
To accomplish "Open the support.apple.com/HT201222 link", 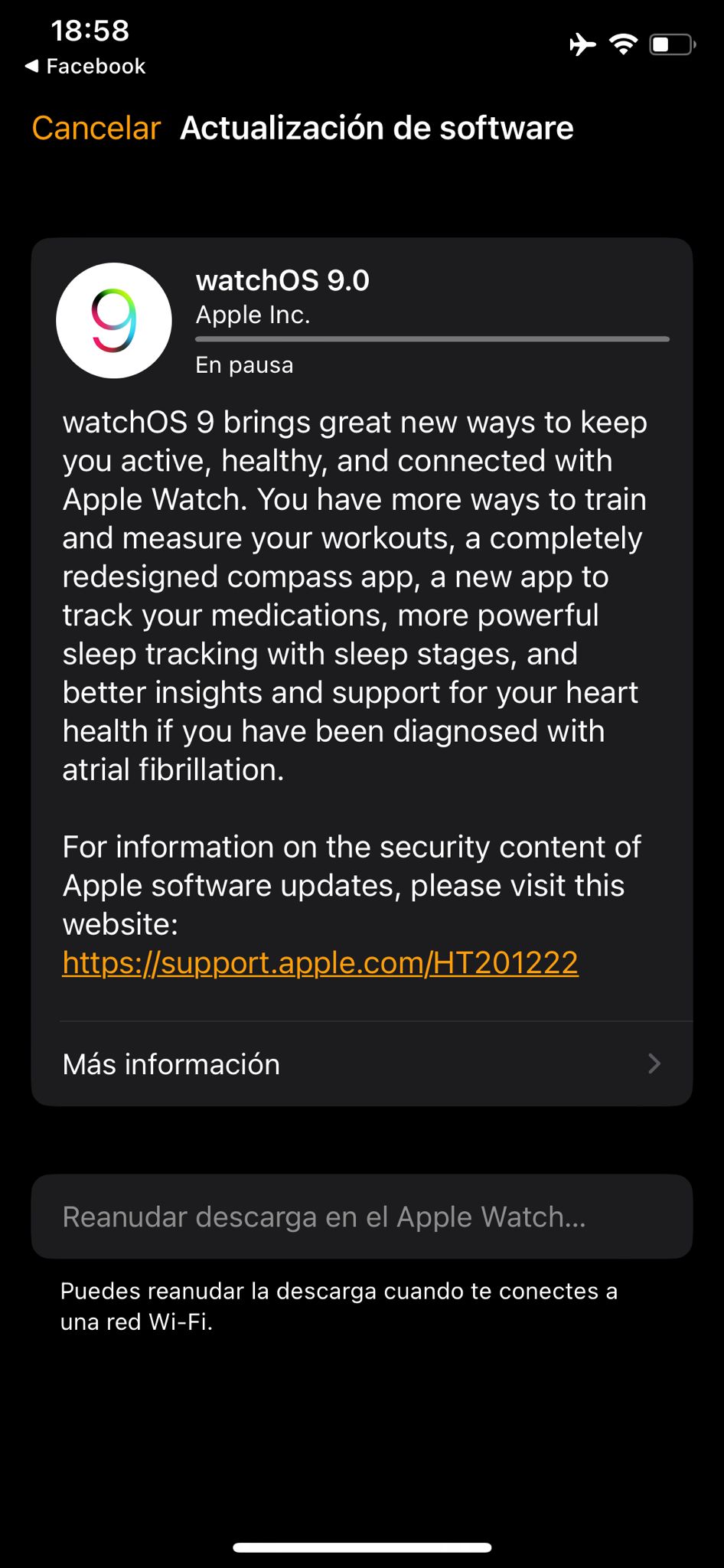I will (320, 962).
